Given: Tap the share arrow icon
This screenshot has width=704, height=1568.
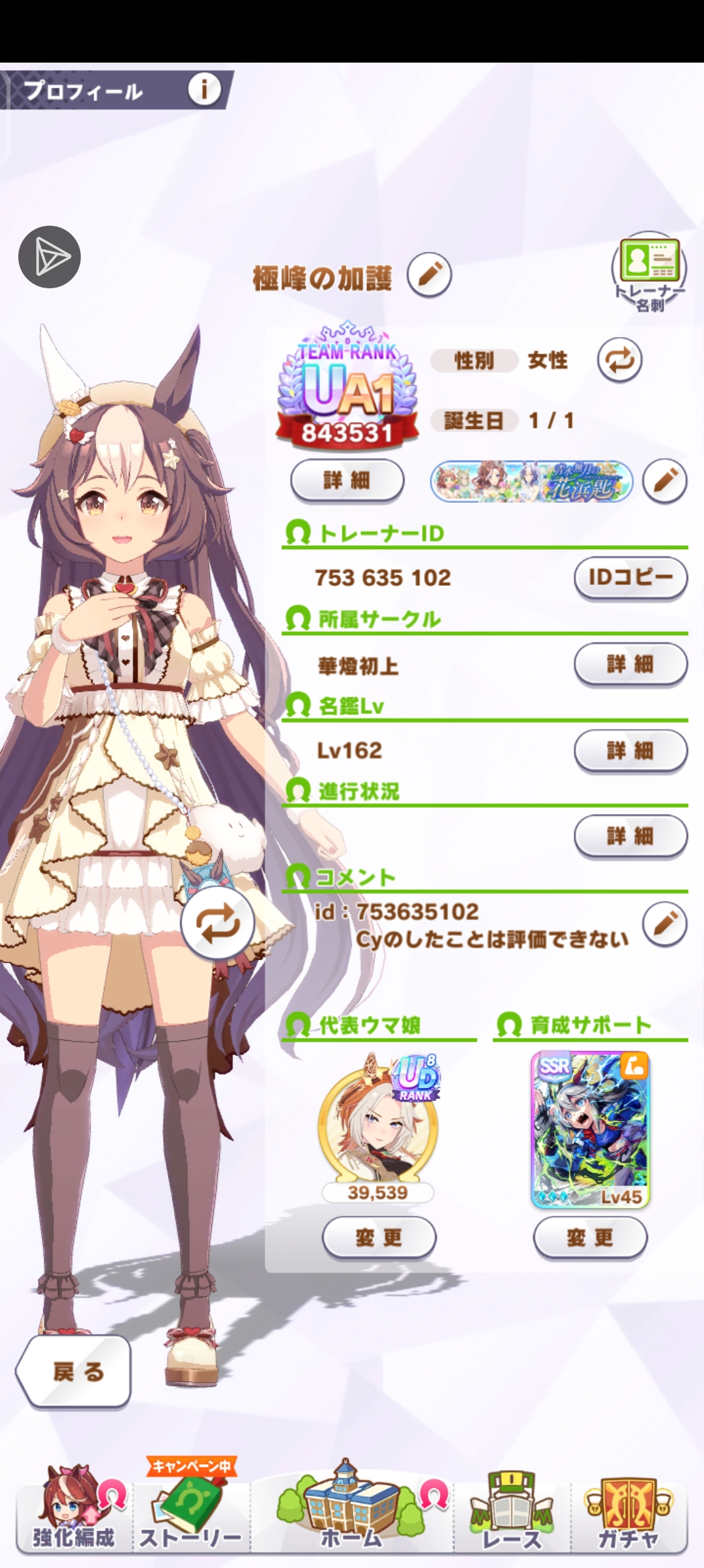Looking at the screenshot, I should pos(50,257).
